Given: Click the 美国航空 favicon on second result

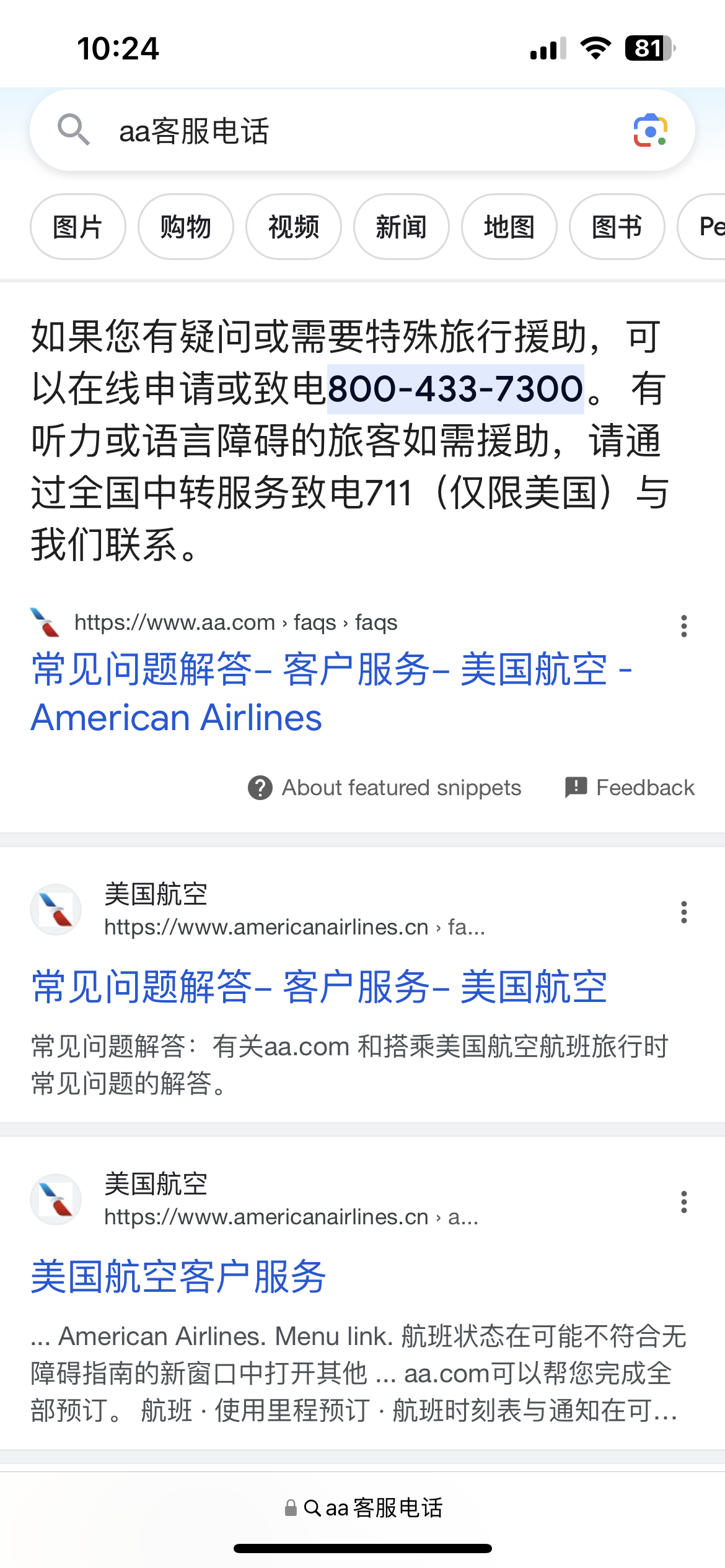Looking at the screenshot, I should click(56, 908).
